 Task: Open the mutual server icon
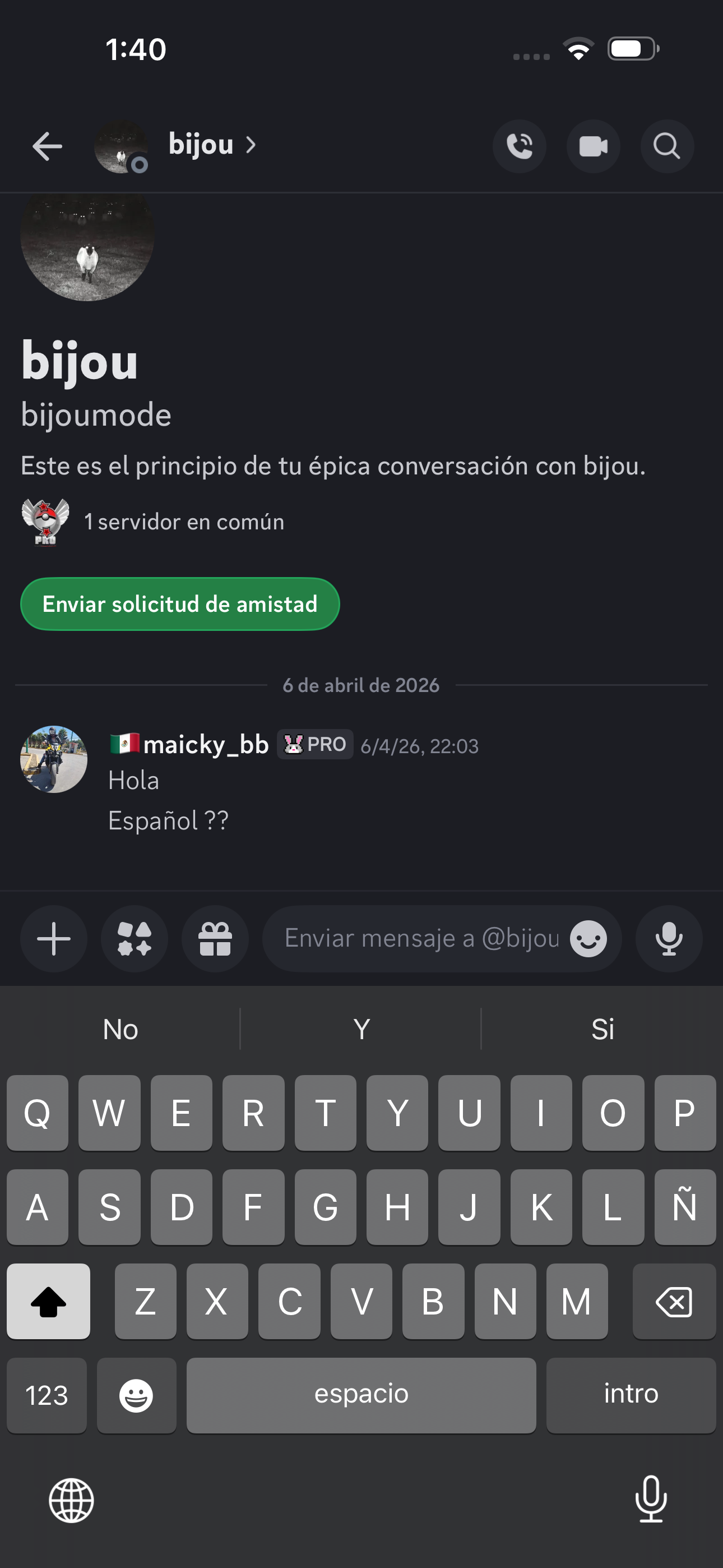pyautogui.click(x=45, y=522)
